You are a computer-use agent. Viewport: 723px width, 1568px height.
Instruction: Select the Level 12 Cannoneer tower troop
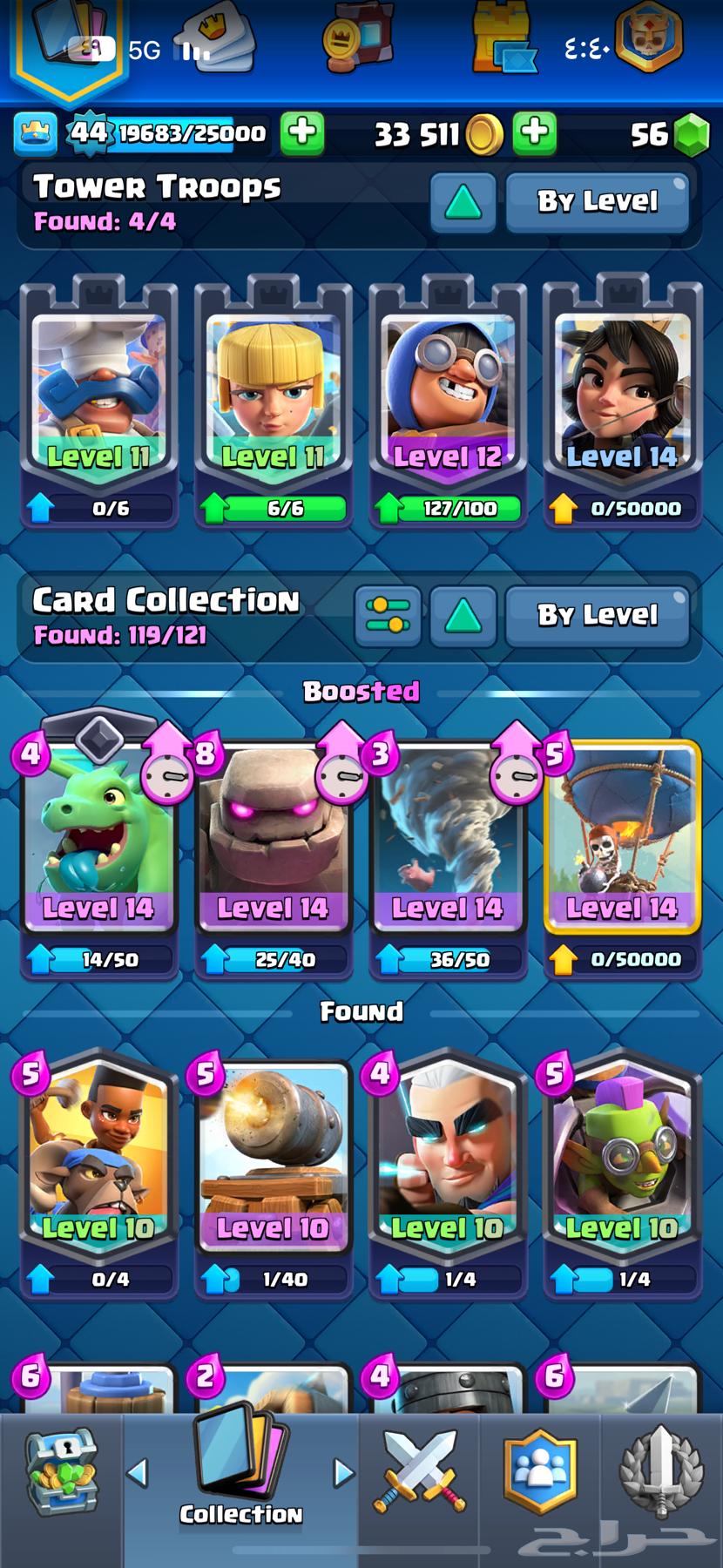[x=448, y=401]
